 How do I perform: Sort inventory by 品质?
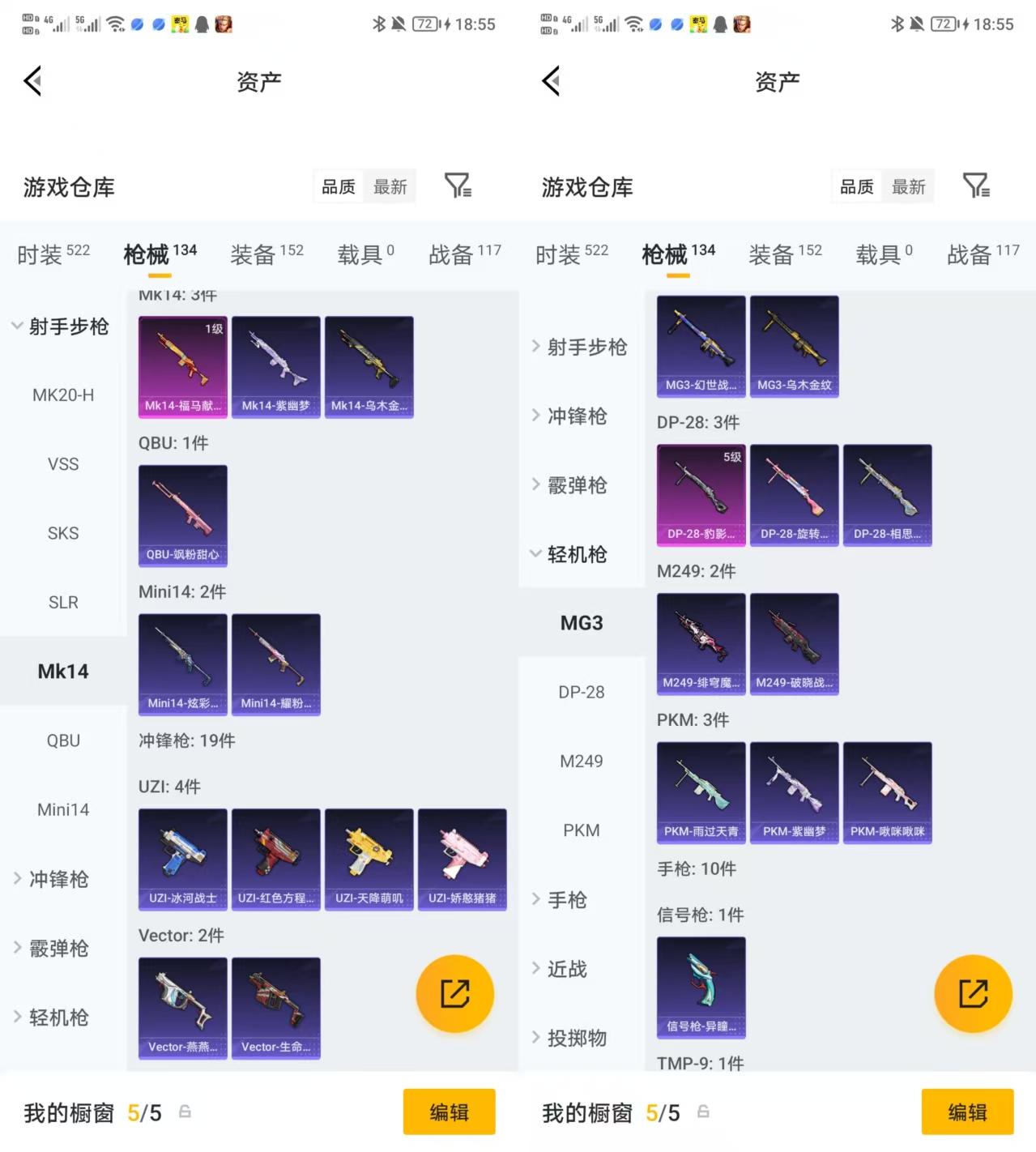(x=338, y=186)
